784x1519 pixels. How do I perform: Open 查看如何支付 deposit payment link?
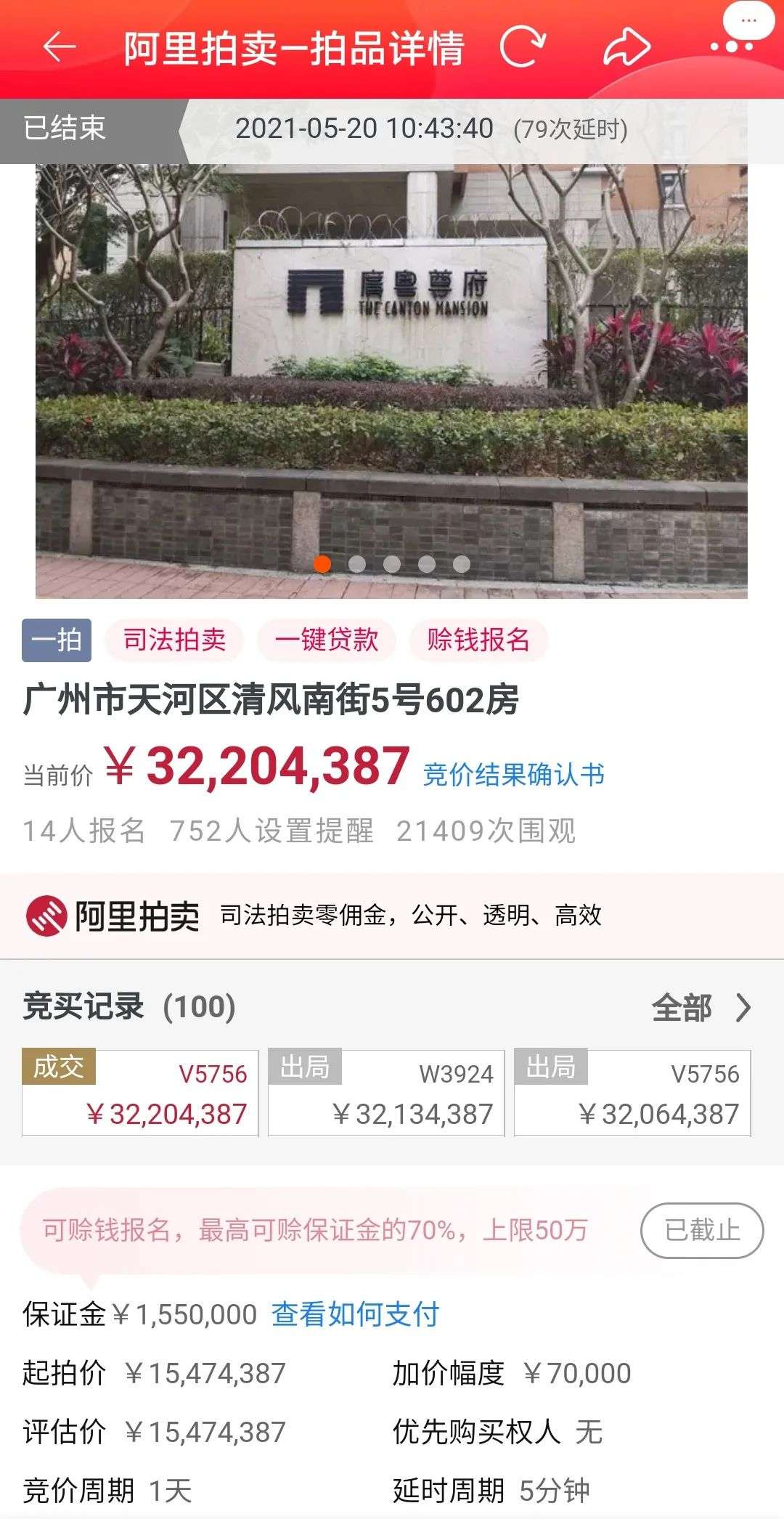point(356,1314)
